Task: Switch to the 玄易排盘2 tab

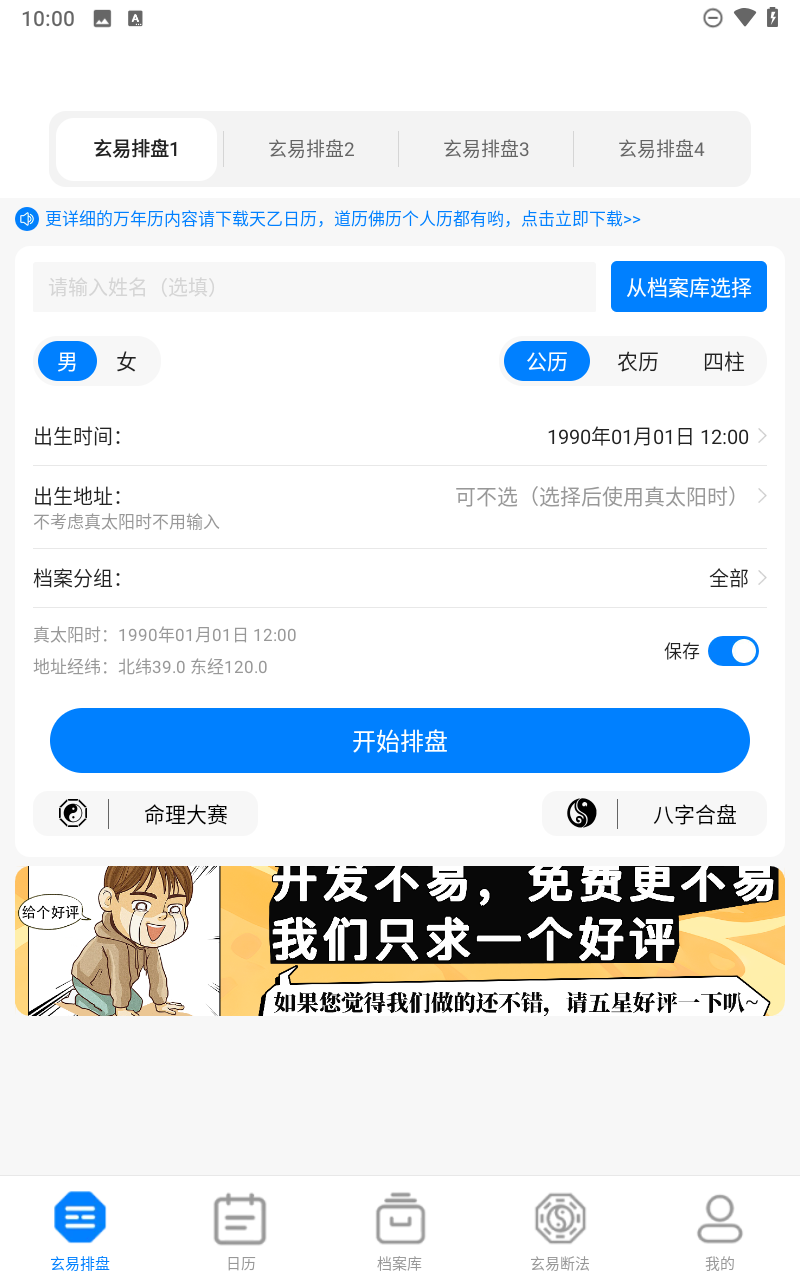Action: click(x=311, y=149)
